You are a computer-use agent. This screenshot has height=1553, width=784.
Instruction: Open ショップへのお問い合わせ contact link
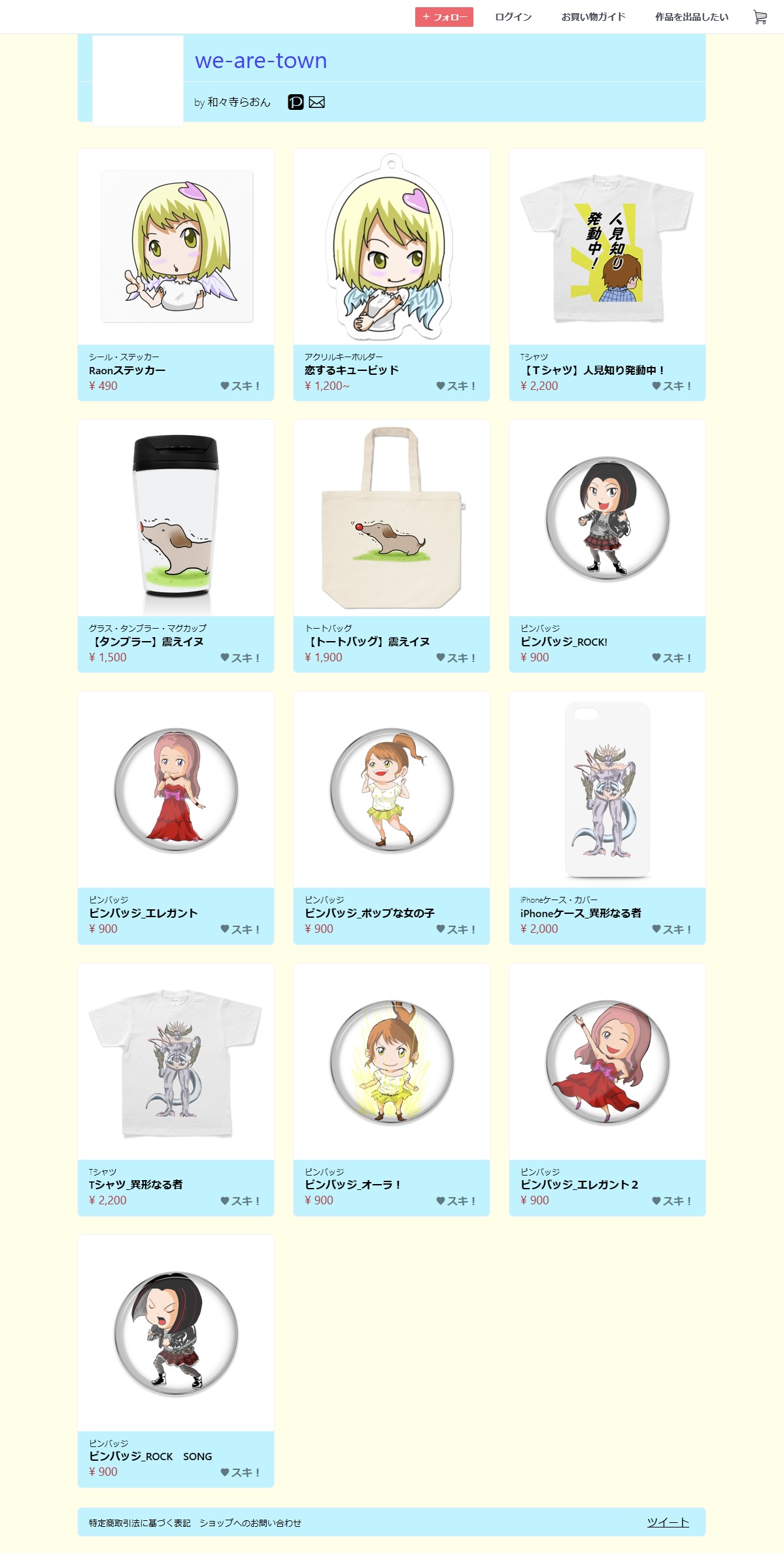tap(250, 1523)
